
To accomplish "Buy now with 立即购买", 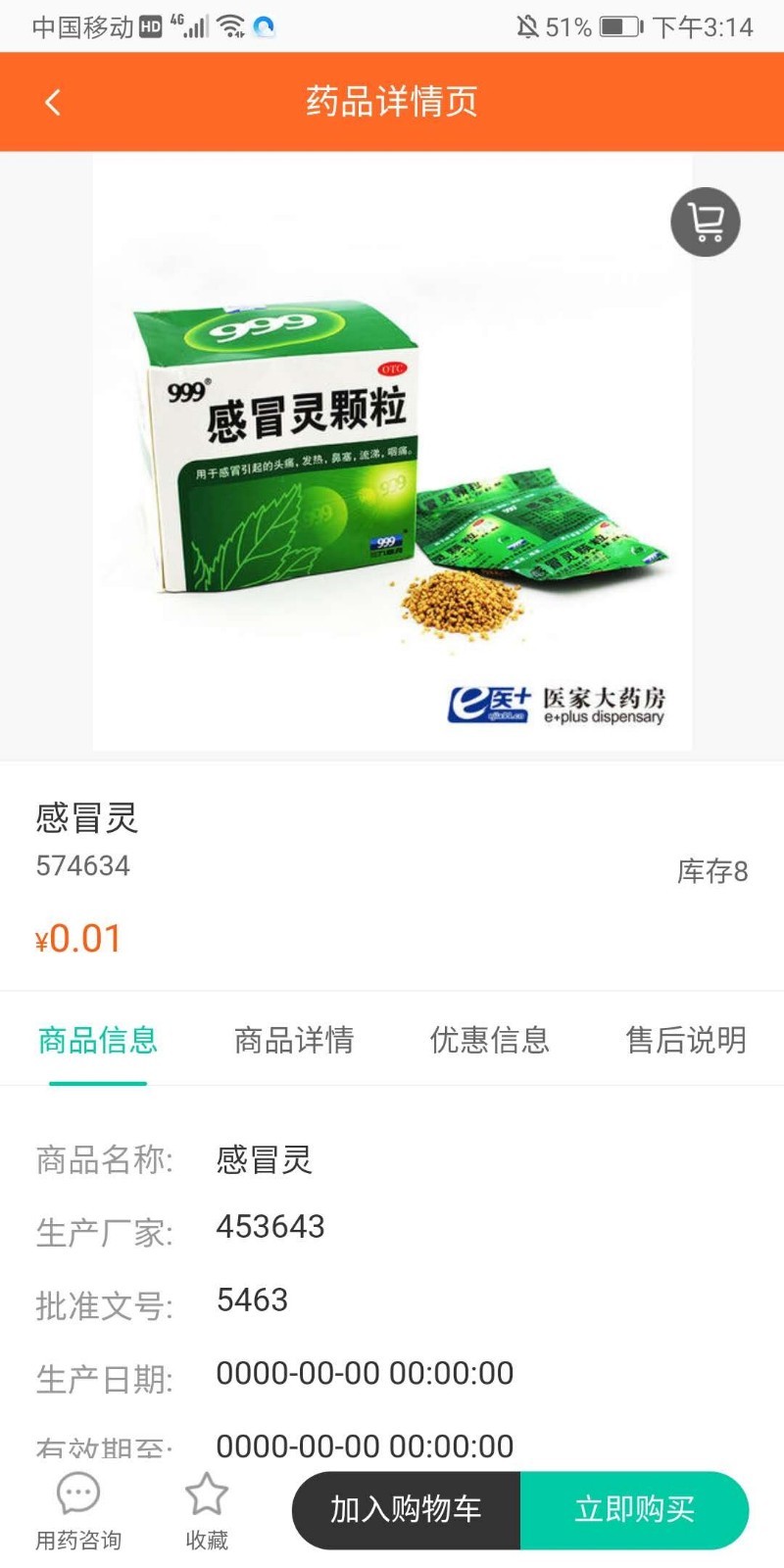I will pos(634,1510).
